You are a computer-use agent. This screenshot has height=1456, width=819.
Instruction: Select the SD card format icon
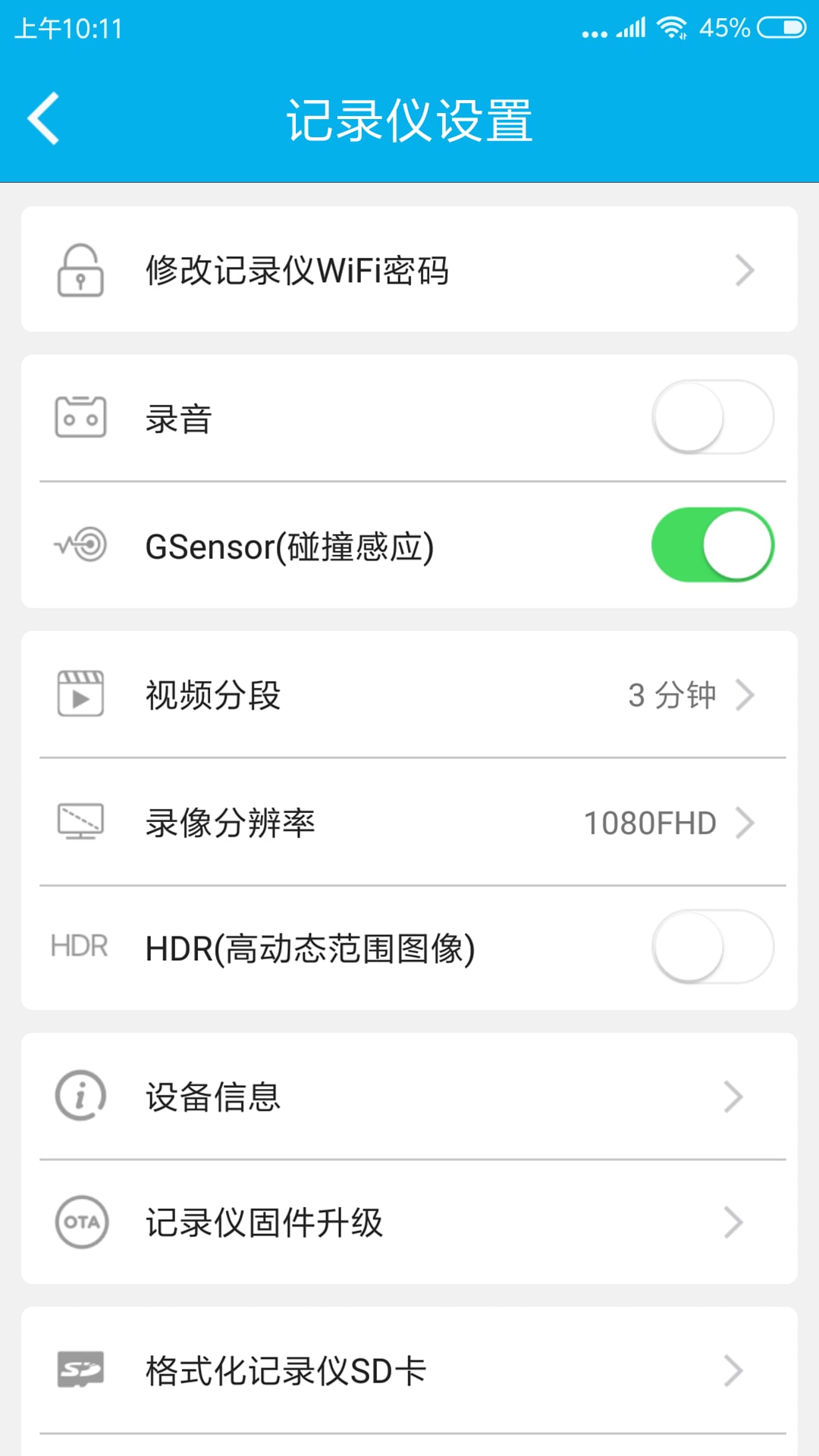pos(80,1370)
